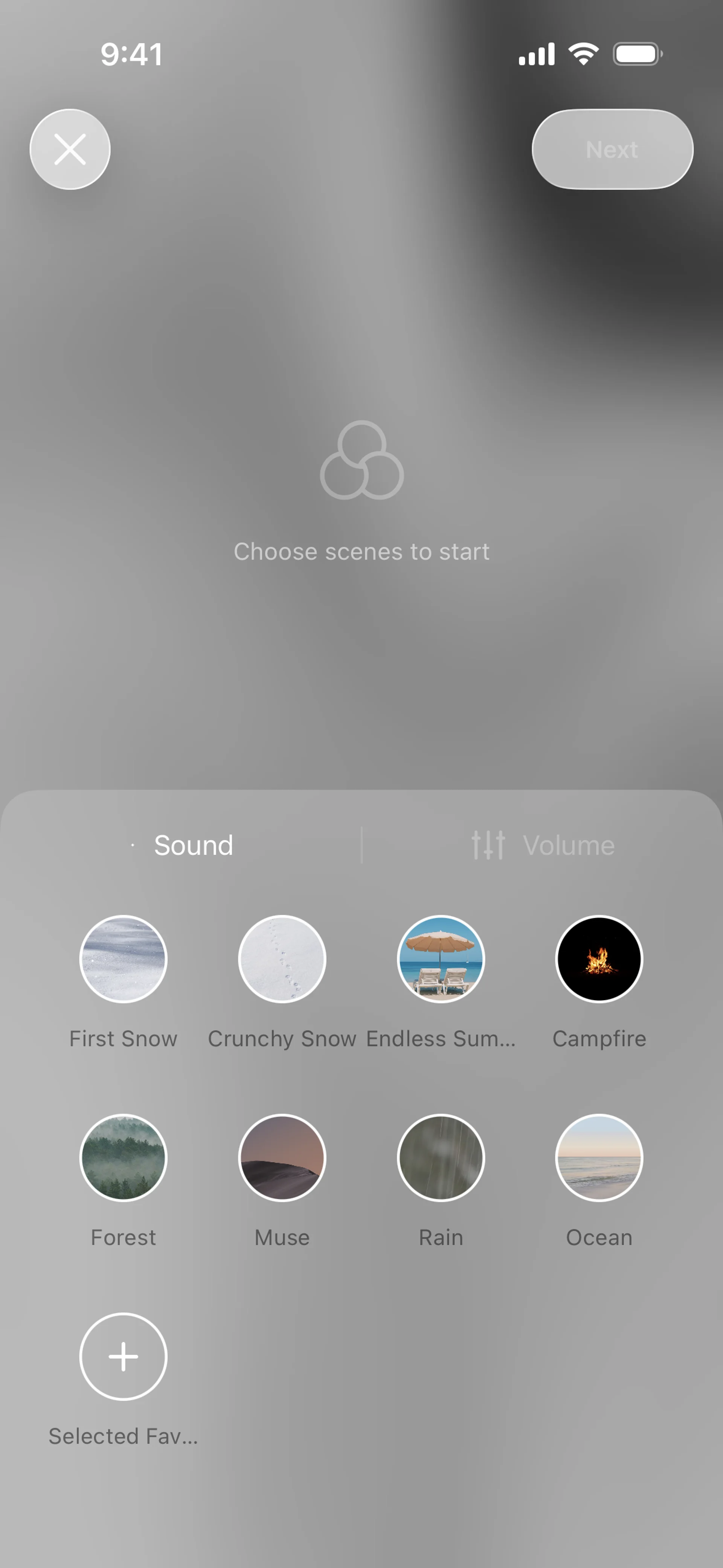Select the Forest scene

(124, 1157)
